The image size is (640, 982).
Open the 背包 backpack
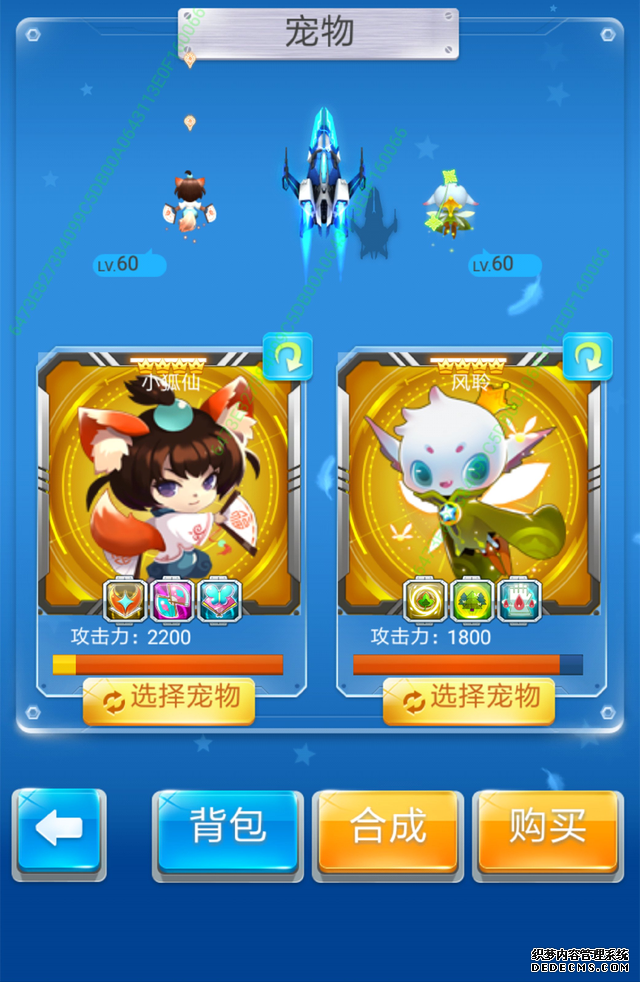(228, 831)
